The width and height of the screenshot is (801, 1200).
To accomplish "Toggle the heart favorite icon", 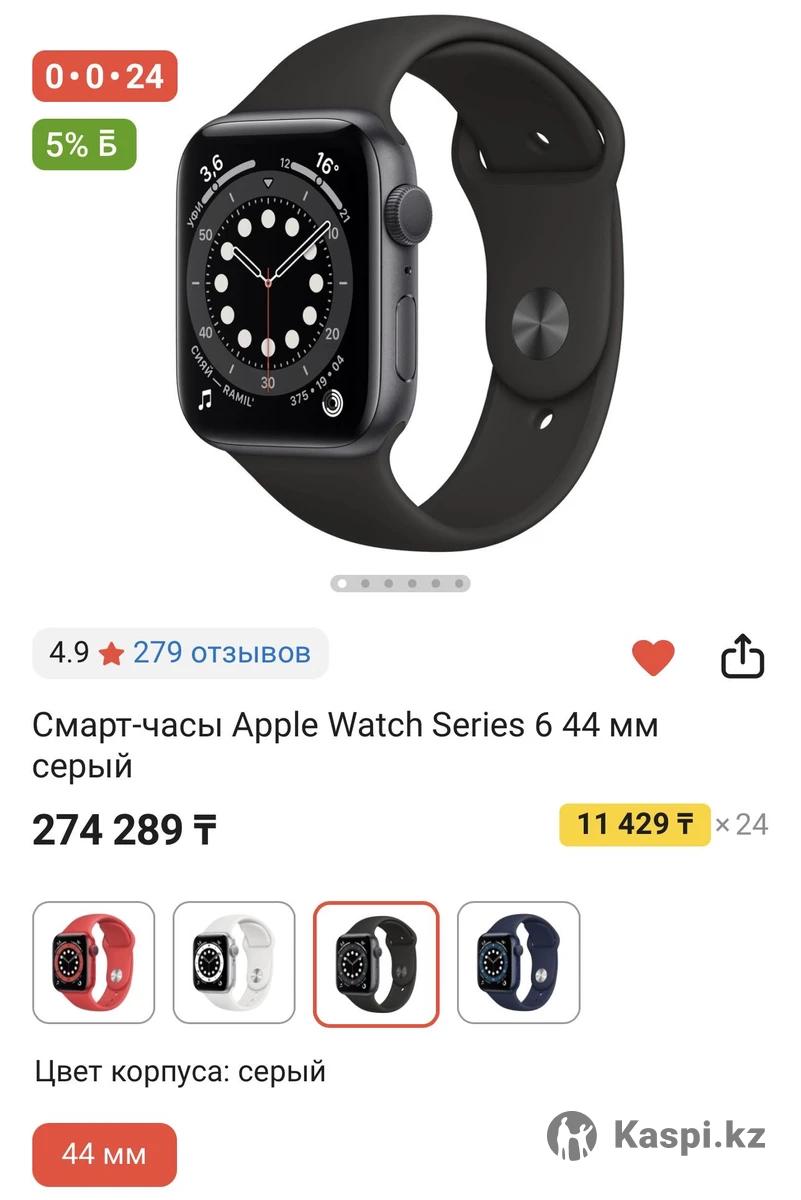I will pyautogui.click(x=654, y=657).
